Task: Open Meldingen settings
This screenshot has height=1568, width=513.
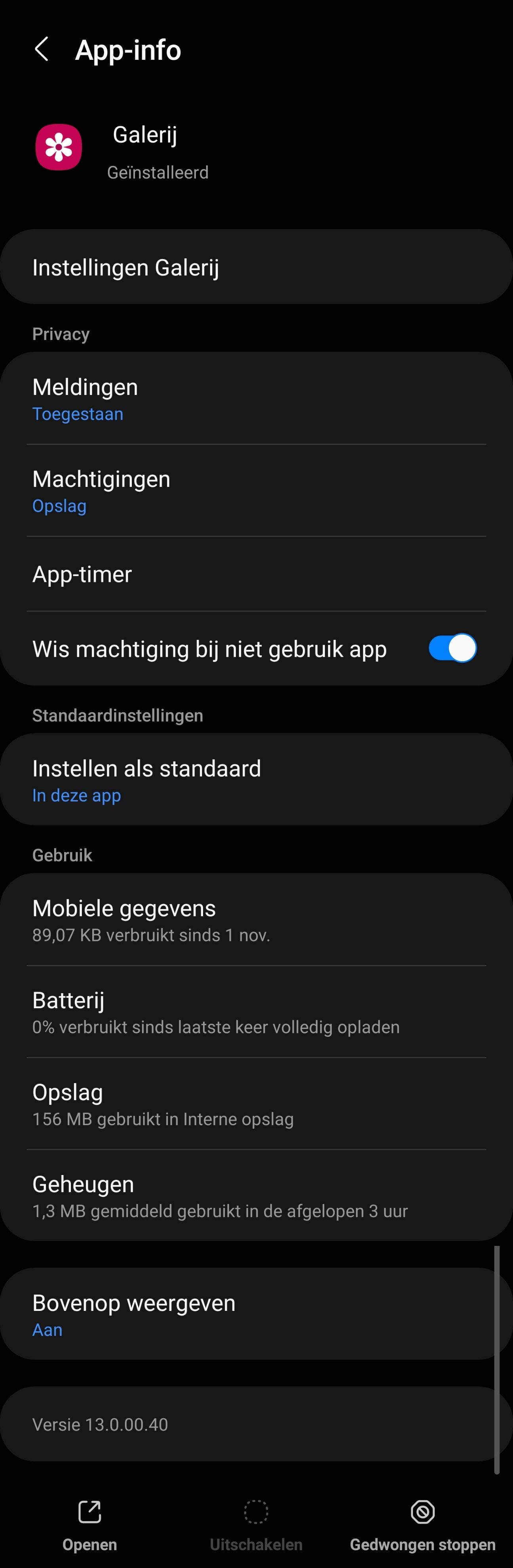Action: (256, 399)
